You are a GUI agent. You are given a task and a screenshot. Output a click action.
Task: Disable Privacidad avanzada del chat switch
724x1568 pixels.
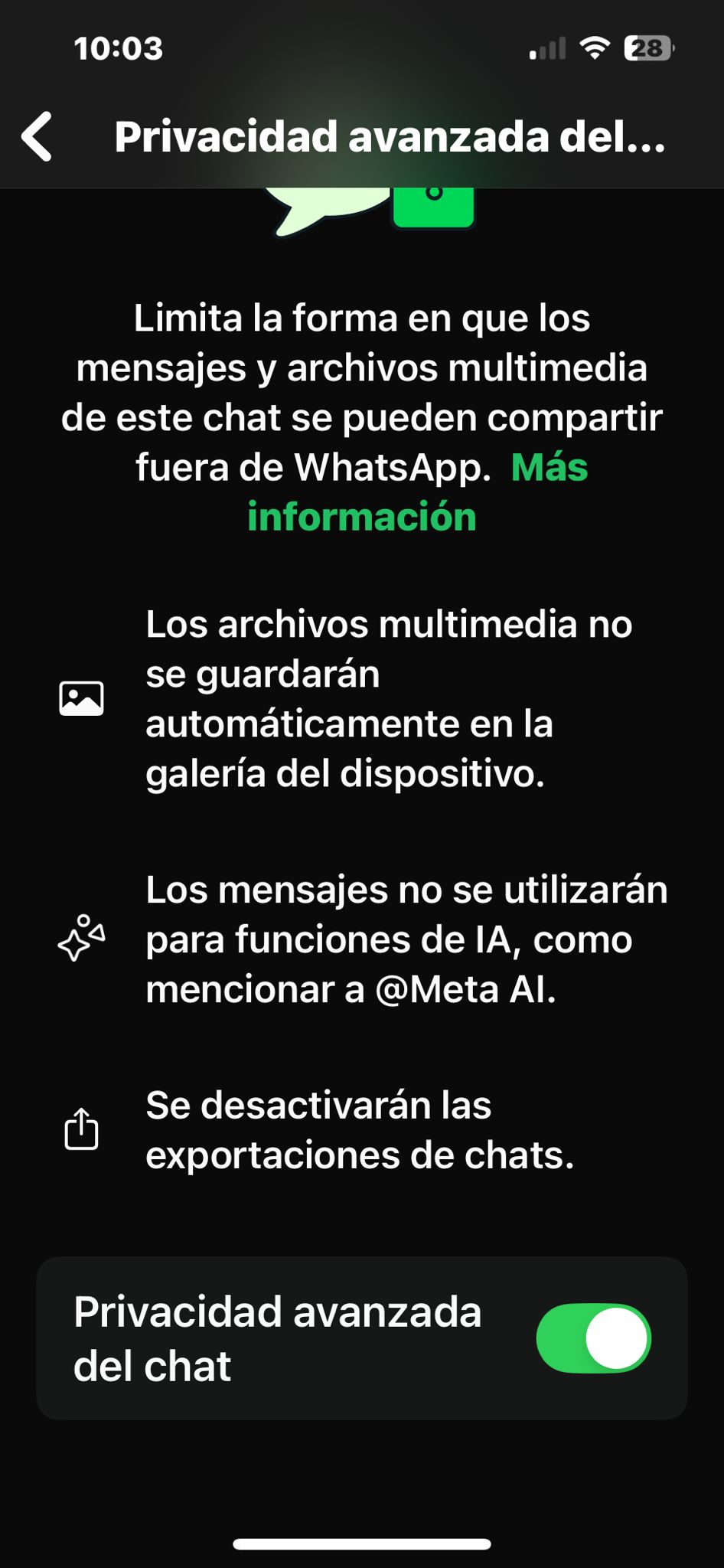tap(593, 1338)
